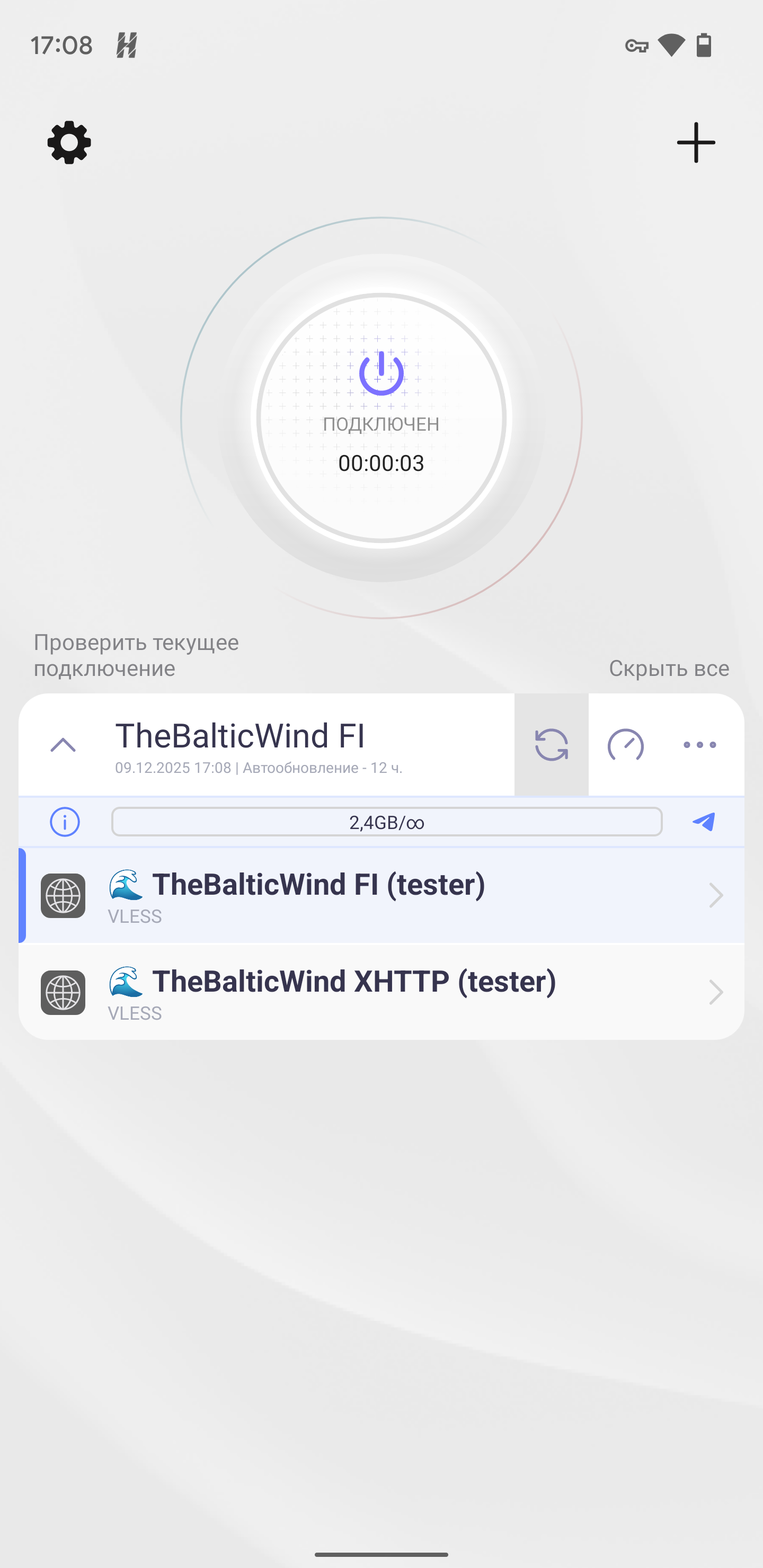Screen dimensions: 763x1568
Task: Collapse the TheBalticWind FI subscription
Action: pos(63,744)
